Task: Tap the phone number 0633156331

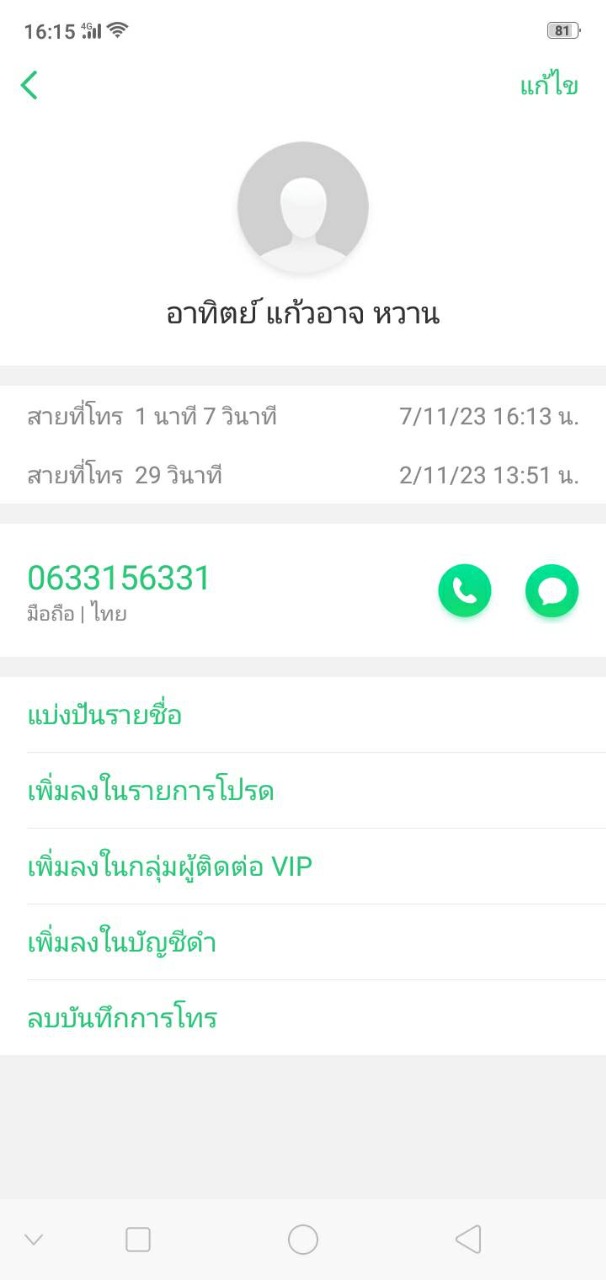Action: tap(119, 578)
